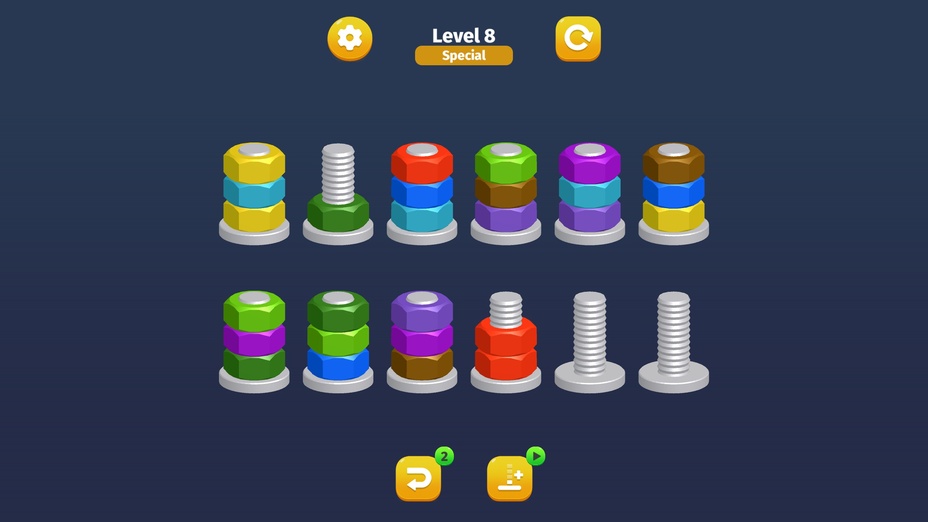This screenshot has width=928, height=522.
Task: Tap the bolt topped by two green nuts
Action: pos(338,340)
